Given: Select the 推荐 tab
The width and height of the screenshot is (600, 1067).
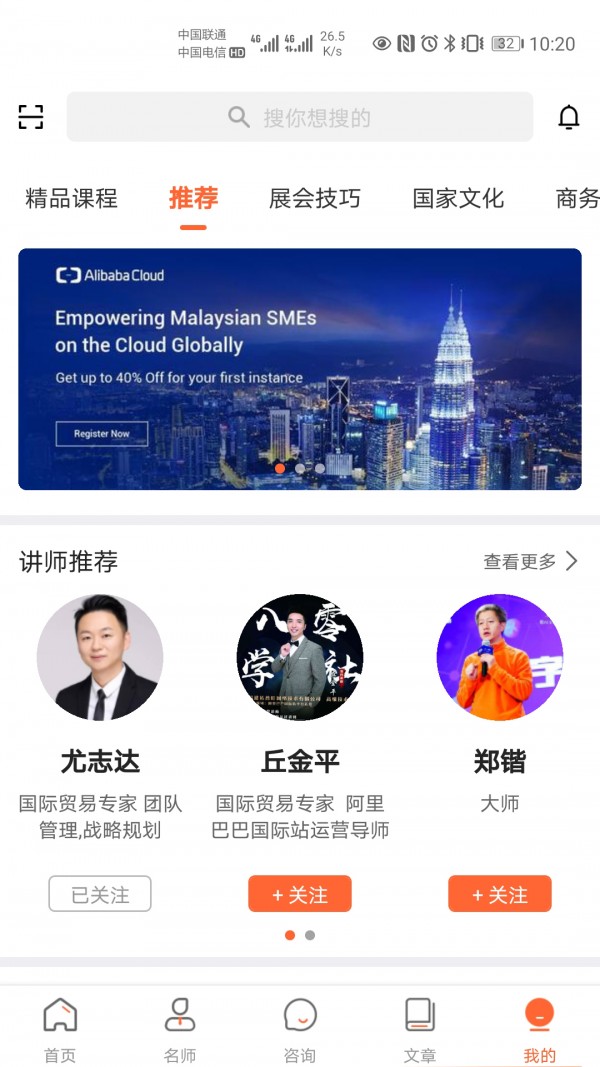Looking at the screenshot, I should (x=193, y=198).
